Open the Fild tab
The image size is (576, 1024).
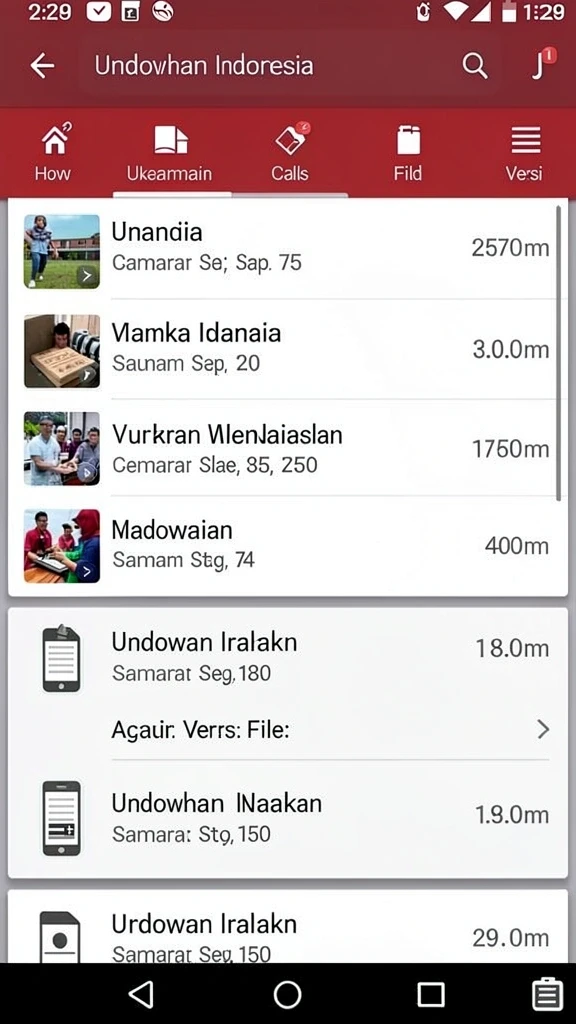(x=408, y=154)
